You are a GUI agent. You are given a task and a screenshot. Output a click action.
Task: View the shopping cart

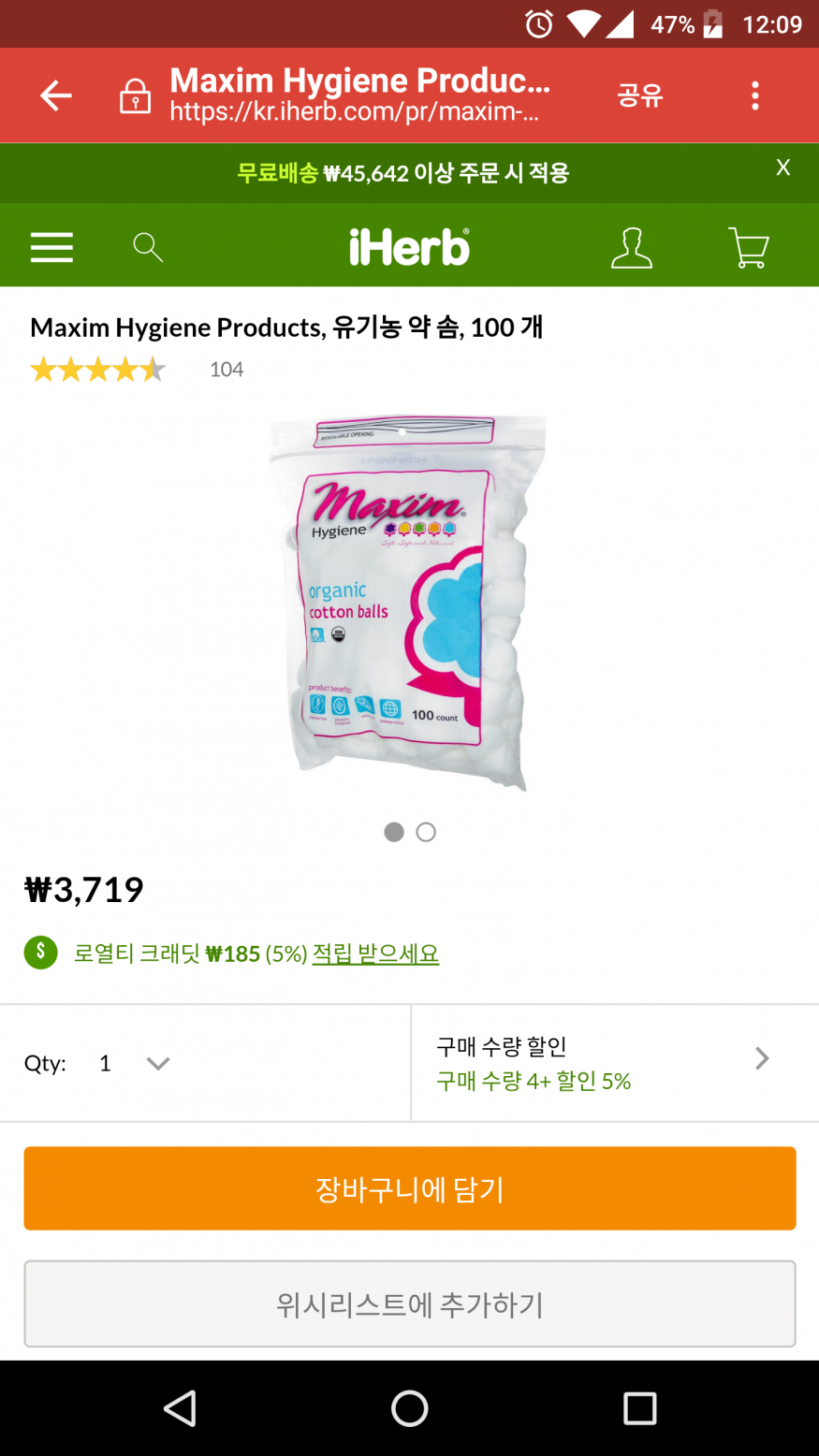(x=748, y=248)
